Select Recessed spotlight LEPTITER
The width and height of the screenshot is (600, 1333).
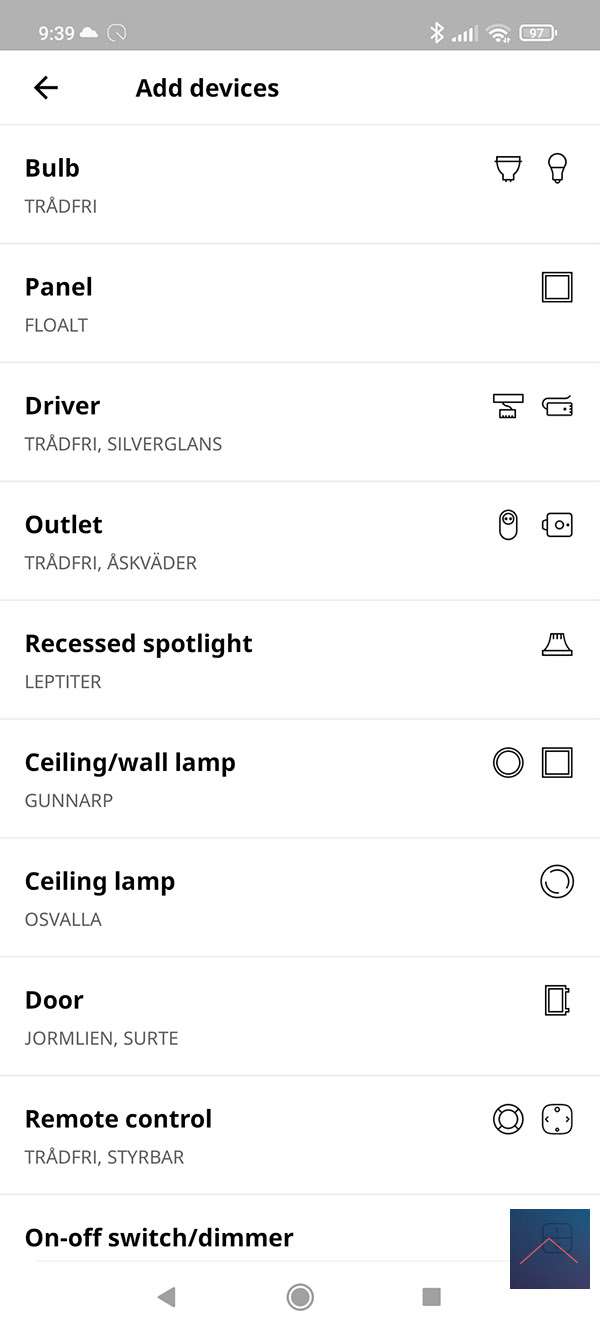click(x=300, y=661)
